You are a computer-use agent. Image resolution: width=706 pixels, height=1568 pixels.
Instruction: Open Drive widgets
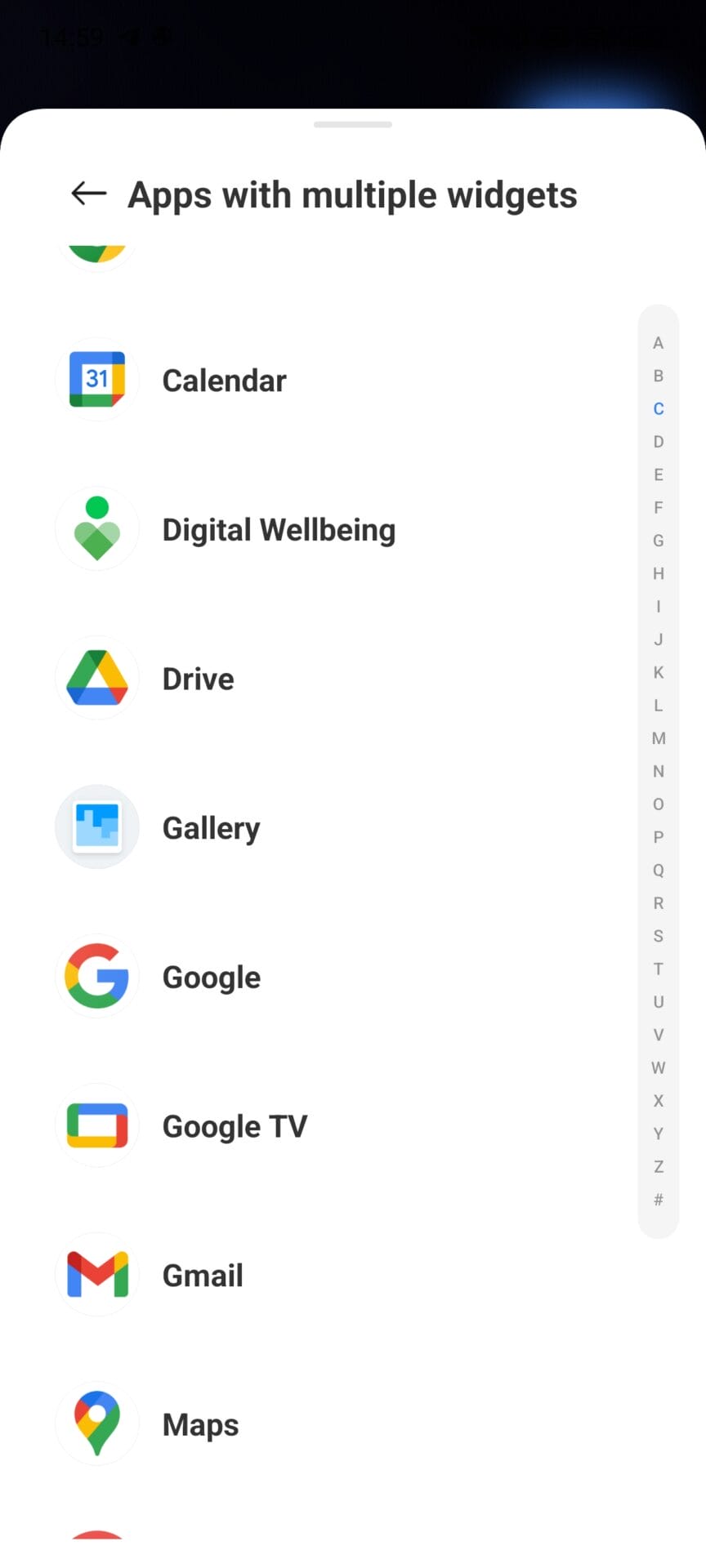198,679
